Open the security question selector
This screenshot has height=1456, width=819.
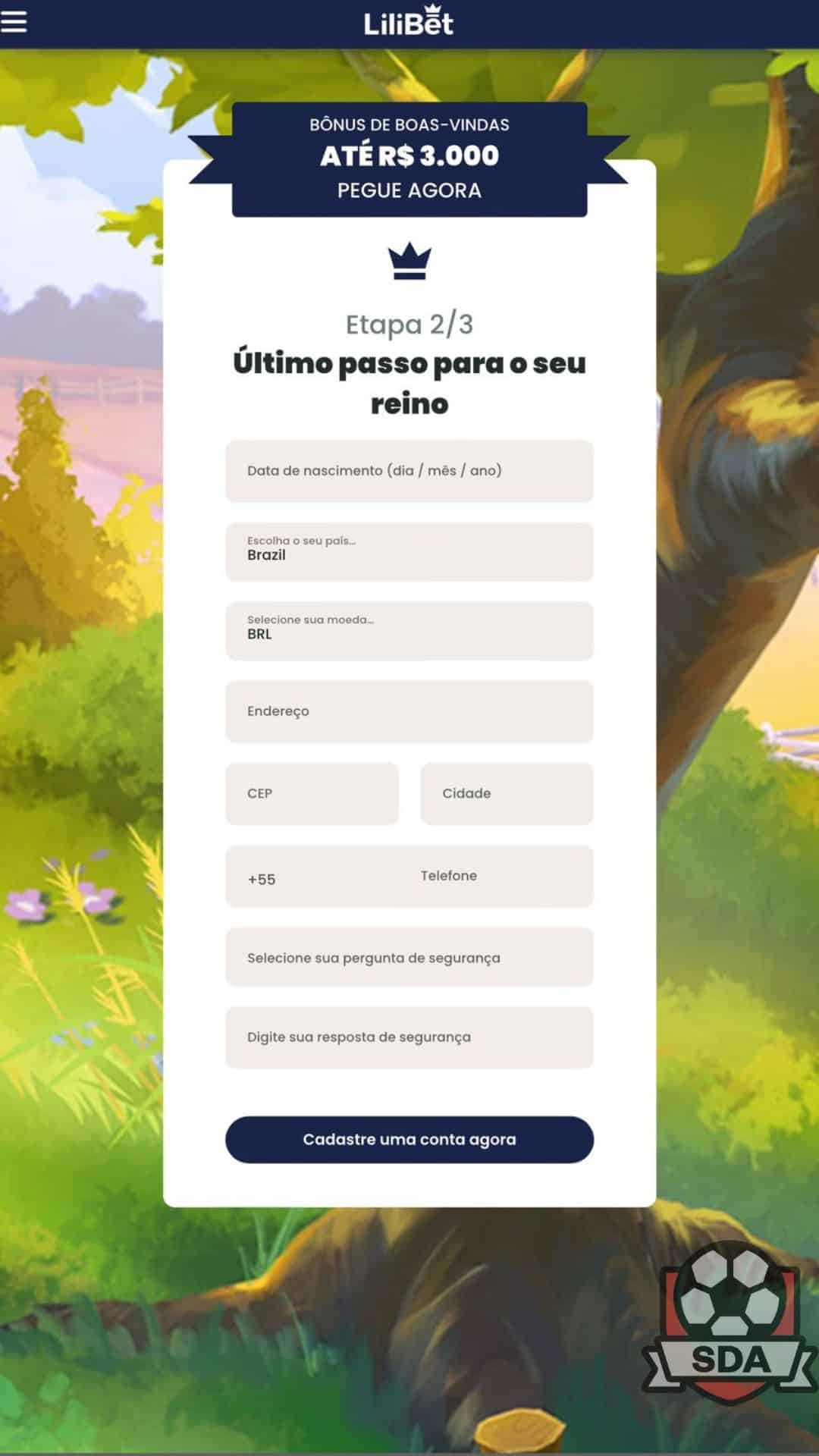pos(409,958)
